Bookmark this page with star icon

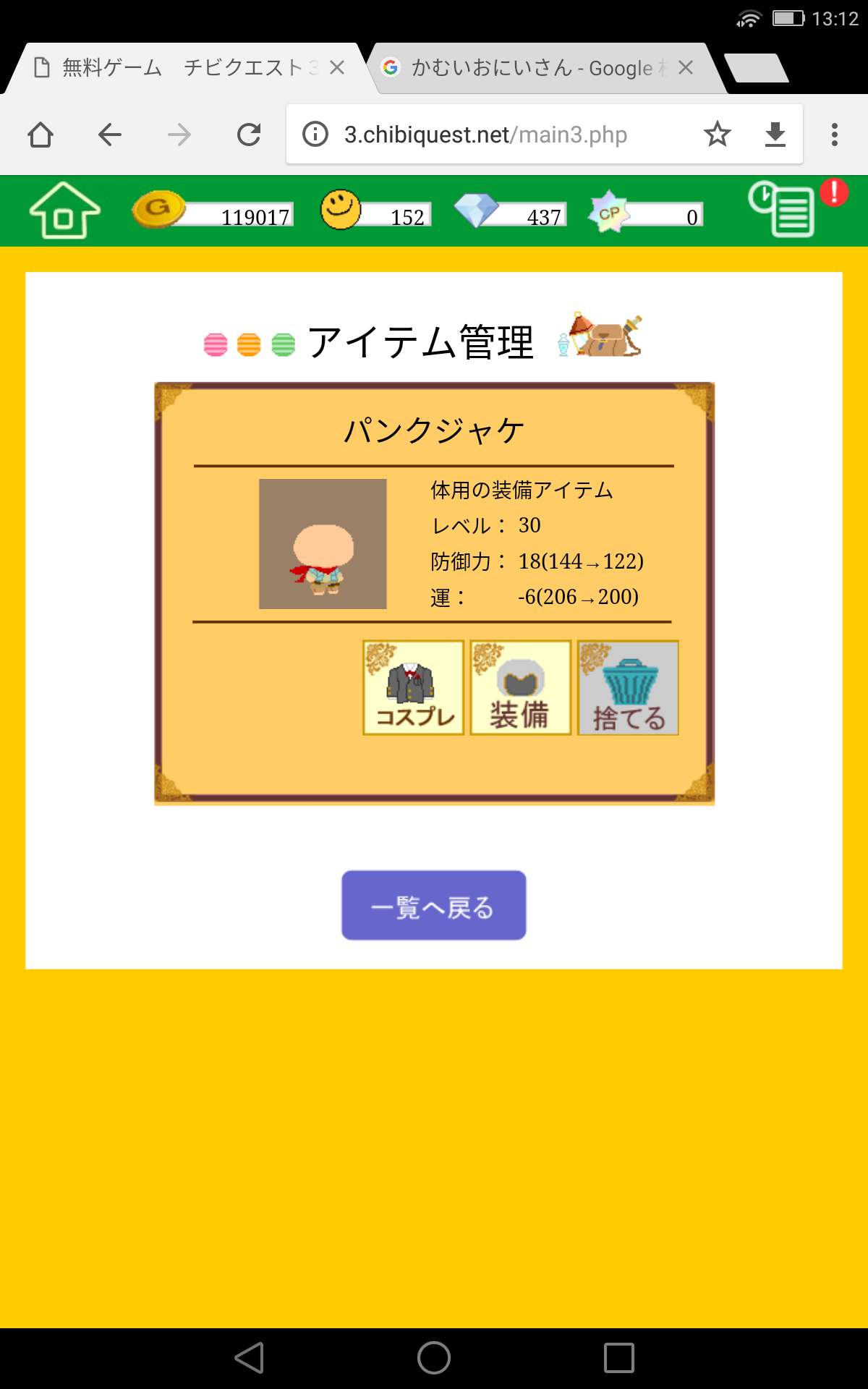coord(717,135)
